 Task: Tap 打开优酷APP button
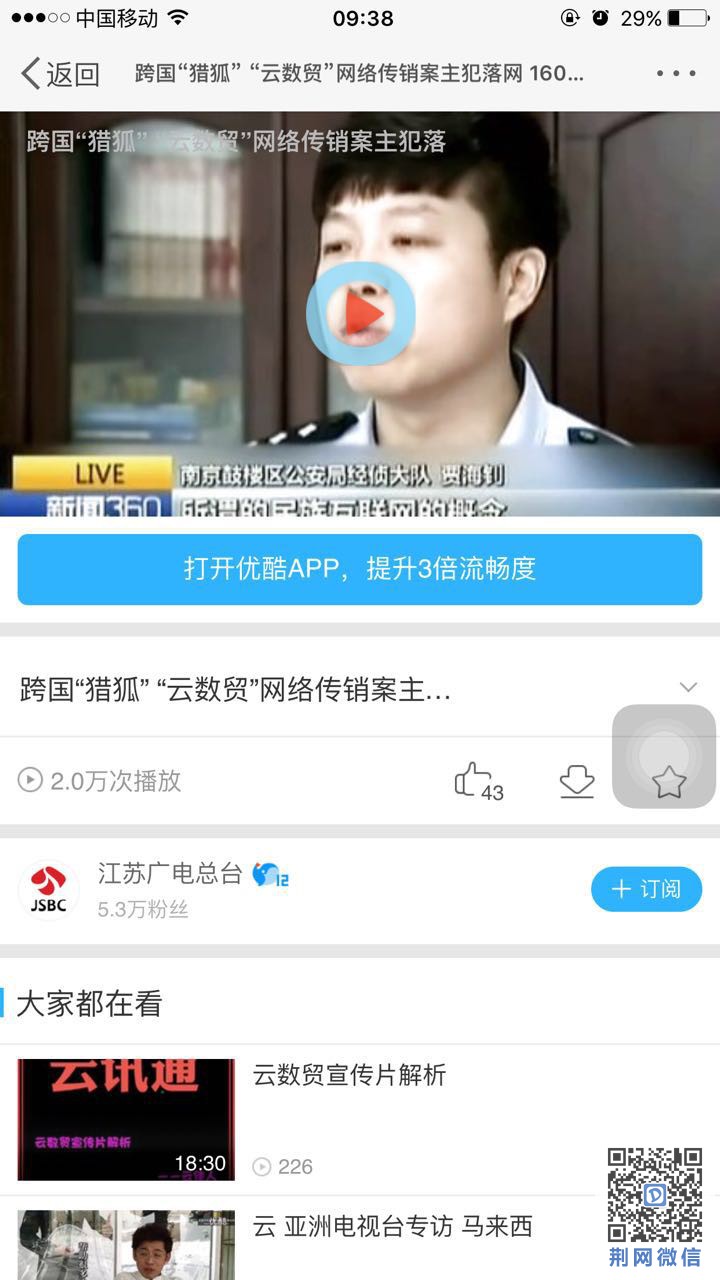coord(360,569)
